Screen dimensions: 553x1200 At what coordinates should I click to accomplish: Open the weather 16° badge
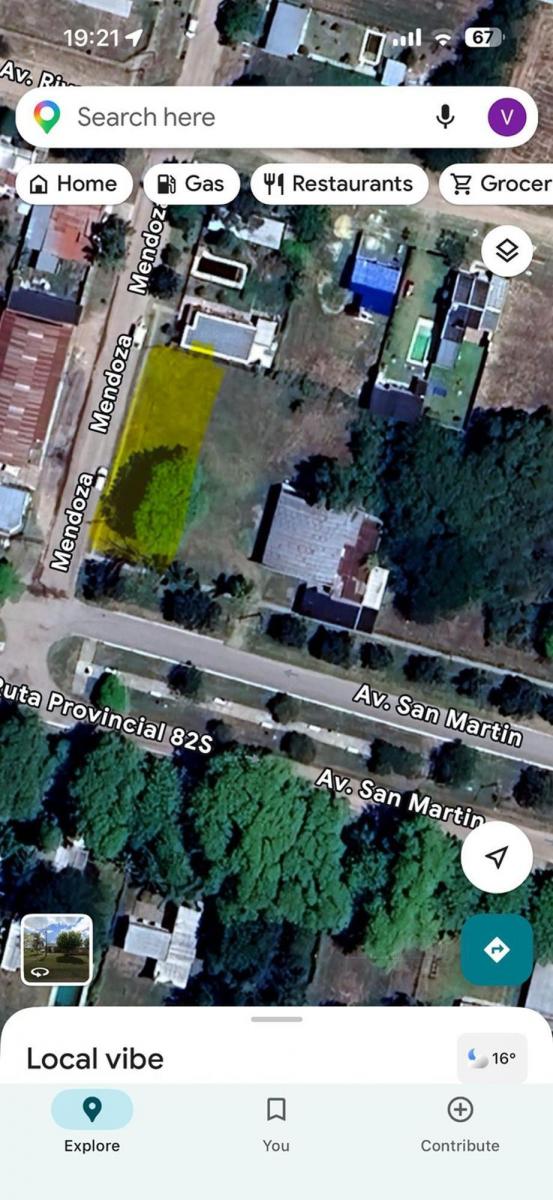click(492, 1058)
